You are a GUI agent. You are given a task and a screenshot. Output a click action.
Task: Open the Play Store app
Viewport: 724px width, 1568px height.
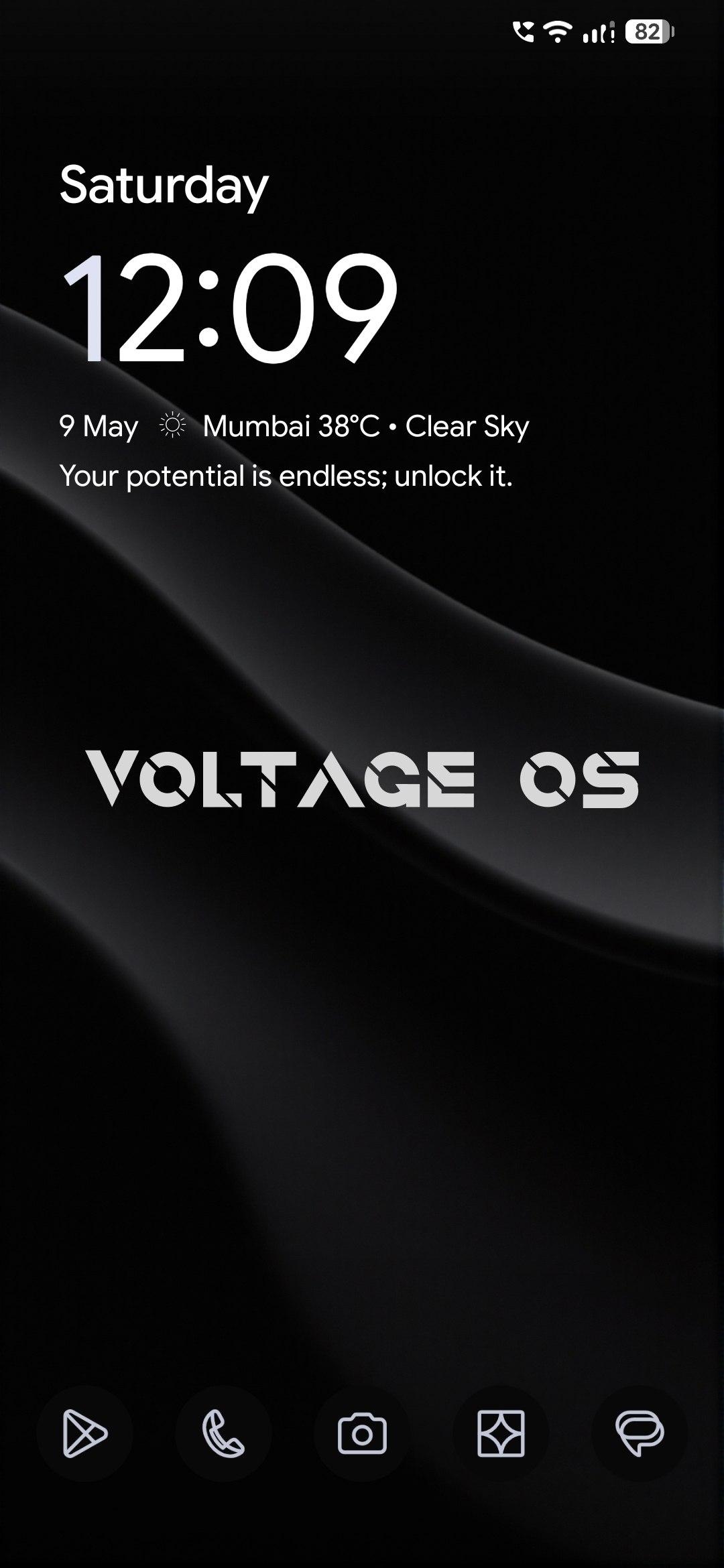84,1433
